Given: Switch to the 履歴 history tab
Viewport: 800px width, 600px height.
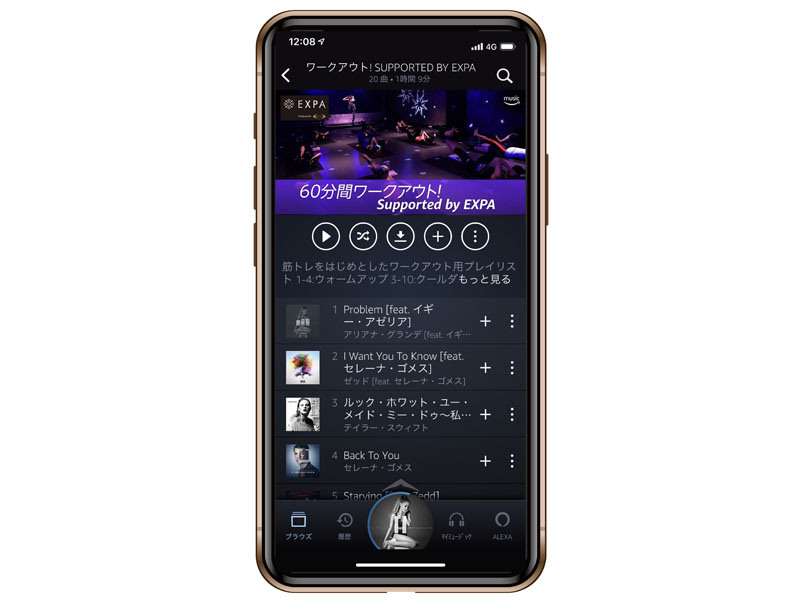Looking at the screenshot, I should pyautogui.click(x=344, y=524).
